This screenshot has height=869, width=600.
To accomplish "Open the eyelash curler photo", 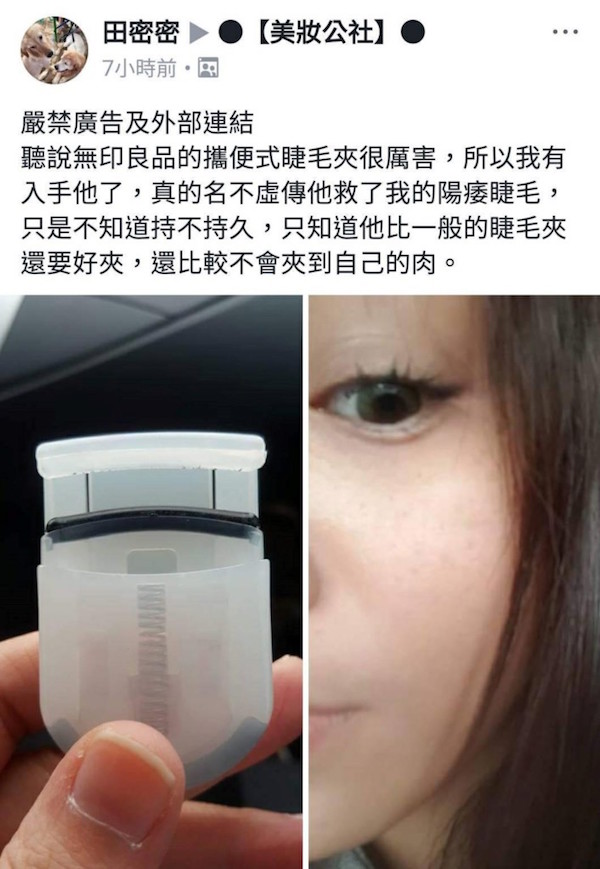I will 150,580.
